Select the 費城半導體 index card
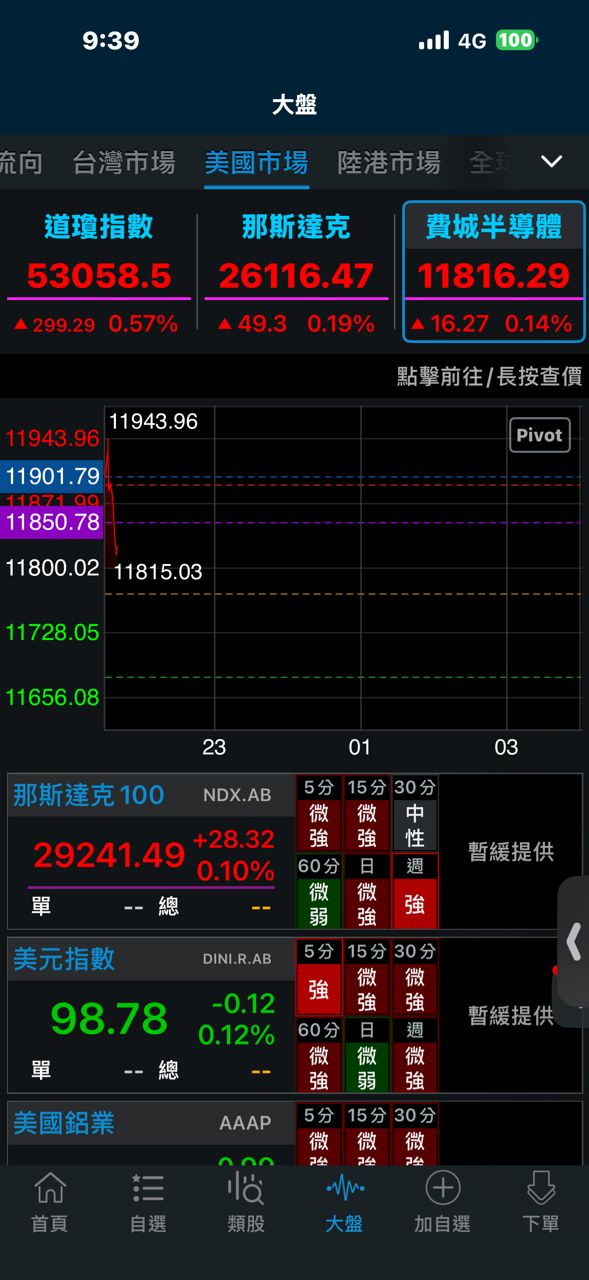589x1280 pixels. tap(494, 272)
